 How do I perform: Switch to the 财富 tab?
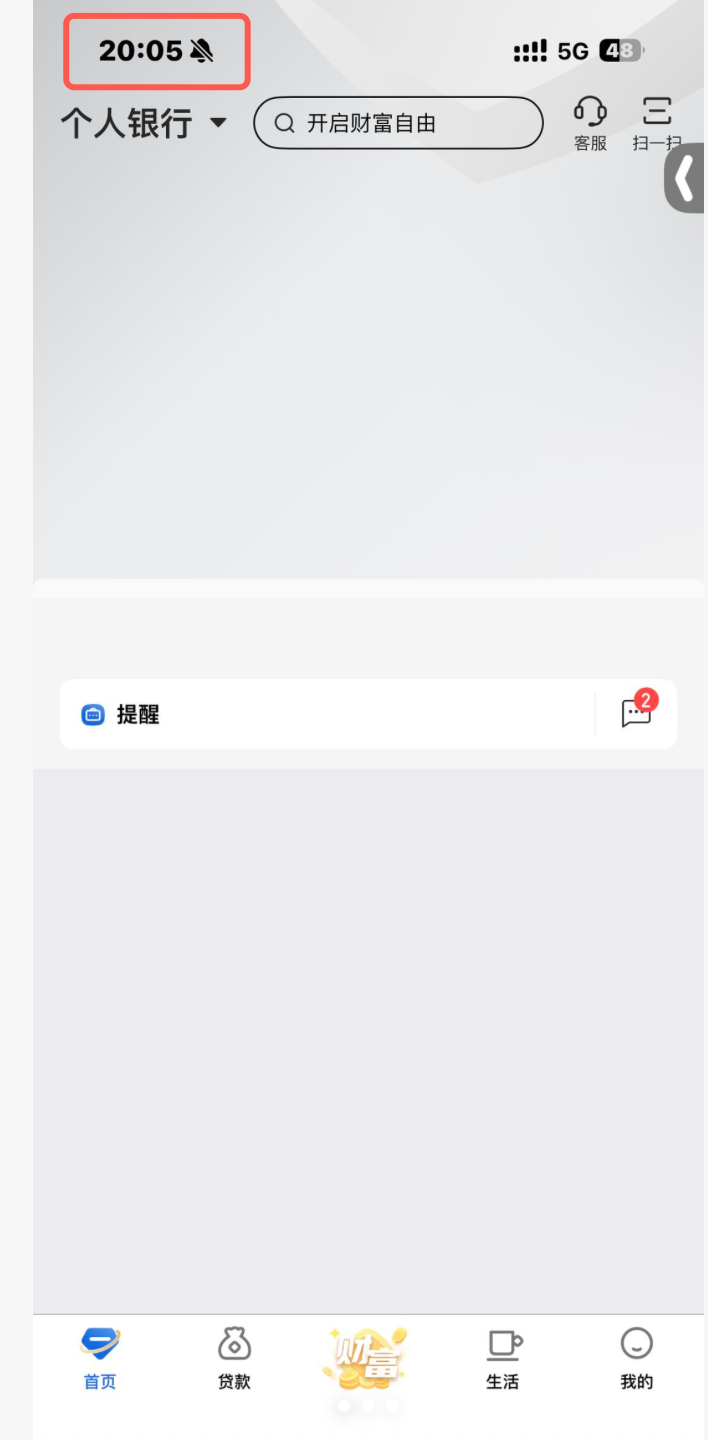tap(365, 1358)
